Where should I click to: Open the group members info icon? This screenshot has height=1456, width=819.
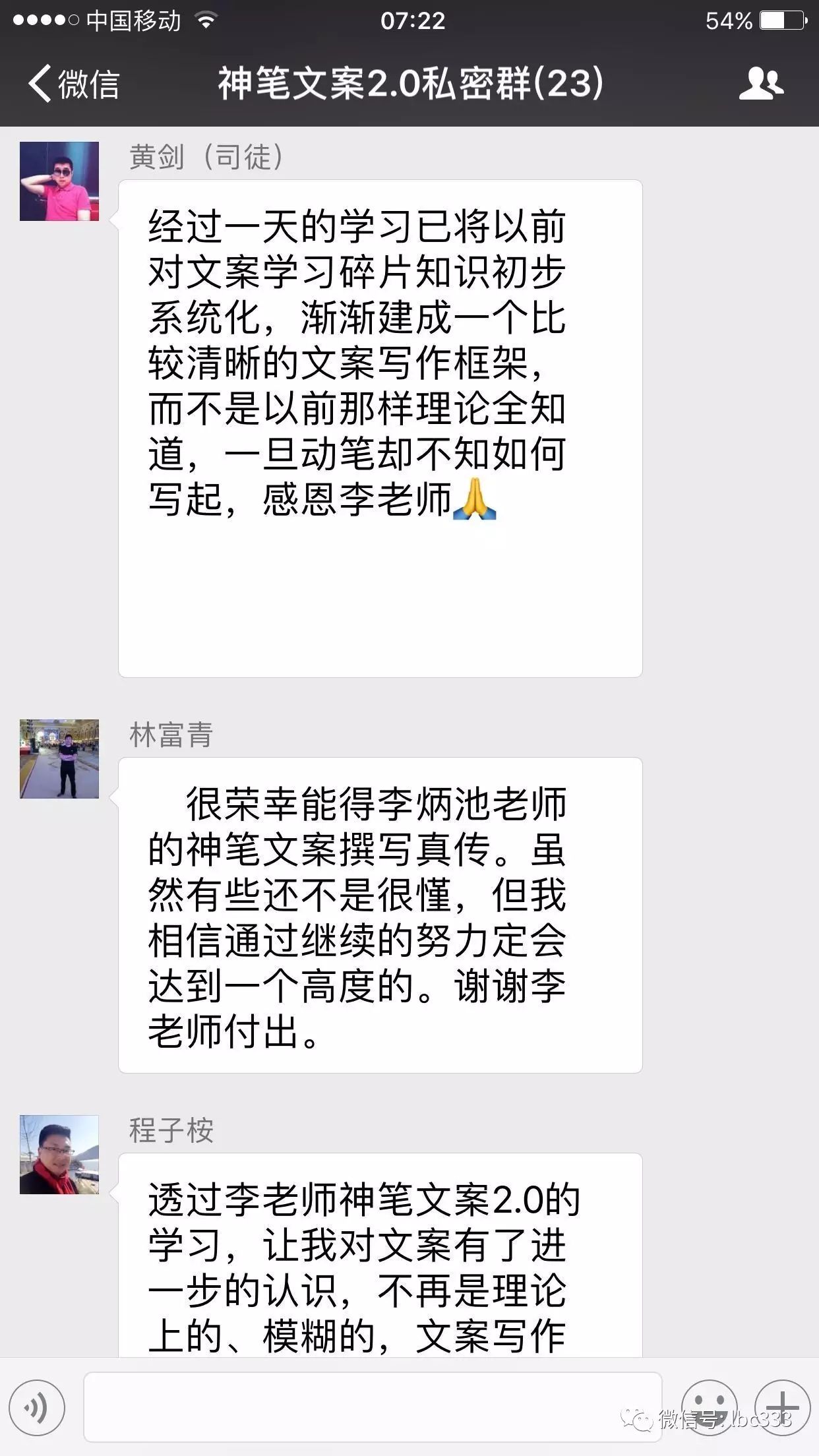point(761,84)
